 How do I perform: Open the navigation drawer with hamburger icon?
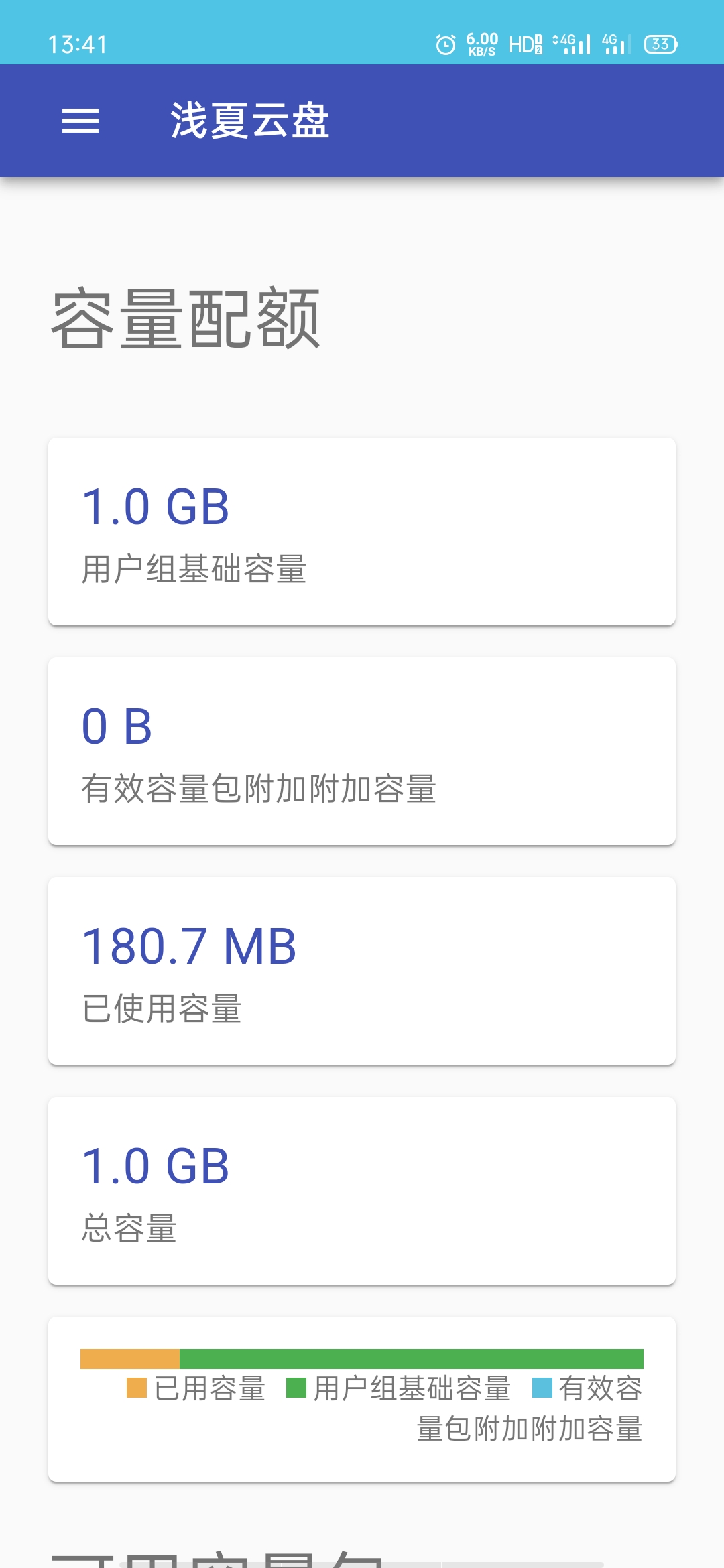(80, 121)
